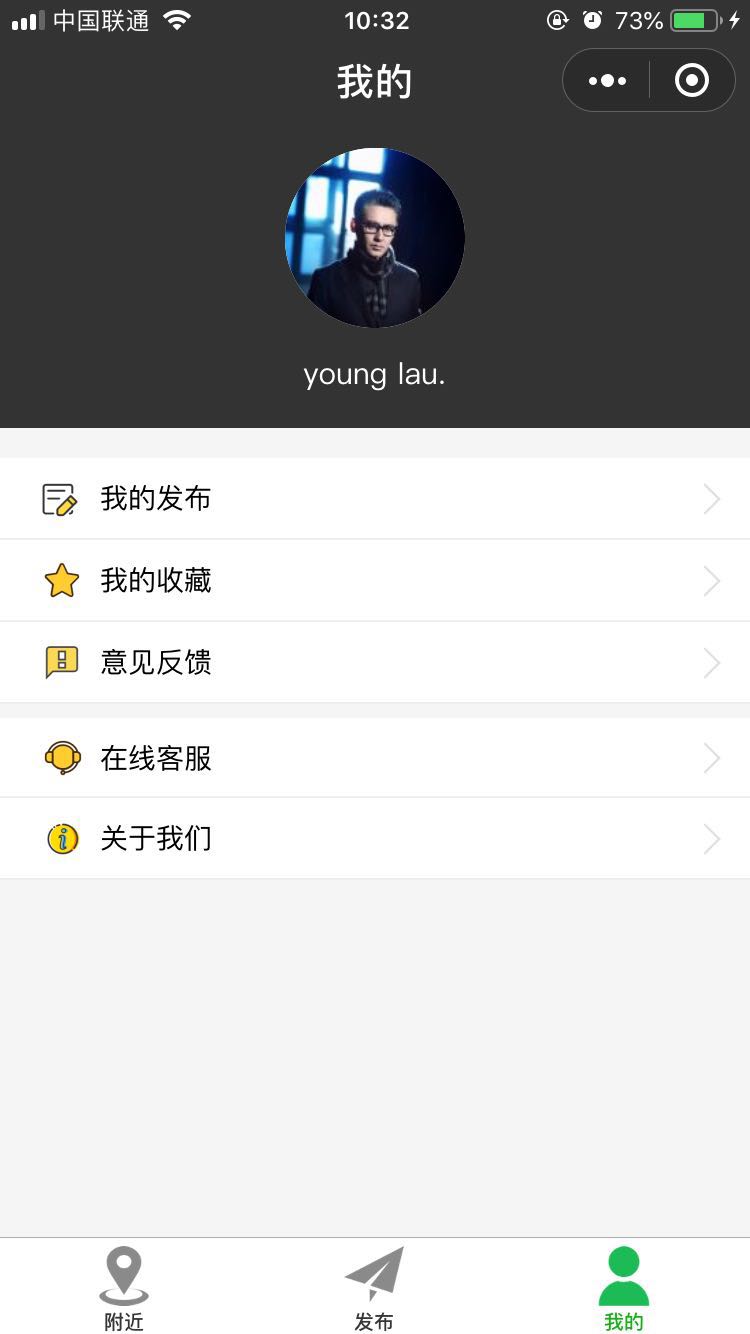The width and height of the screenshot is (750, 1334).
Task: Open the mini program more options menu
Action: tap(607, 81)
